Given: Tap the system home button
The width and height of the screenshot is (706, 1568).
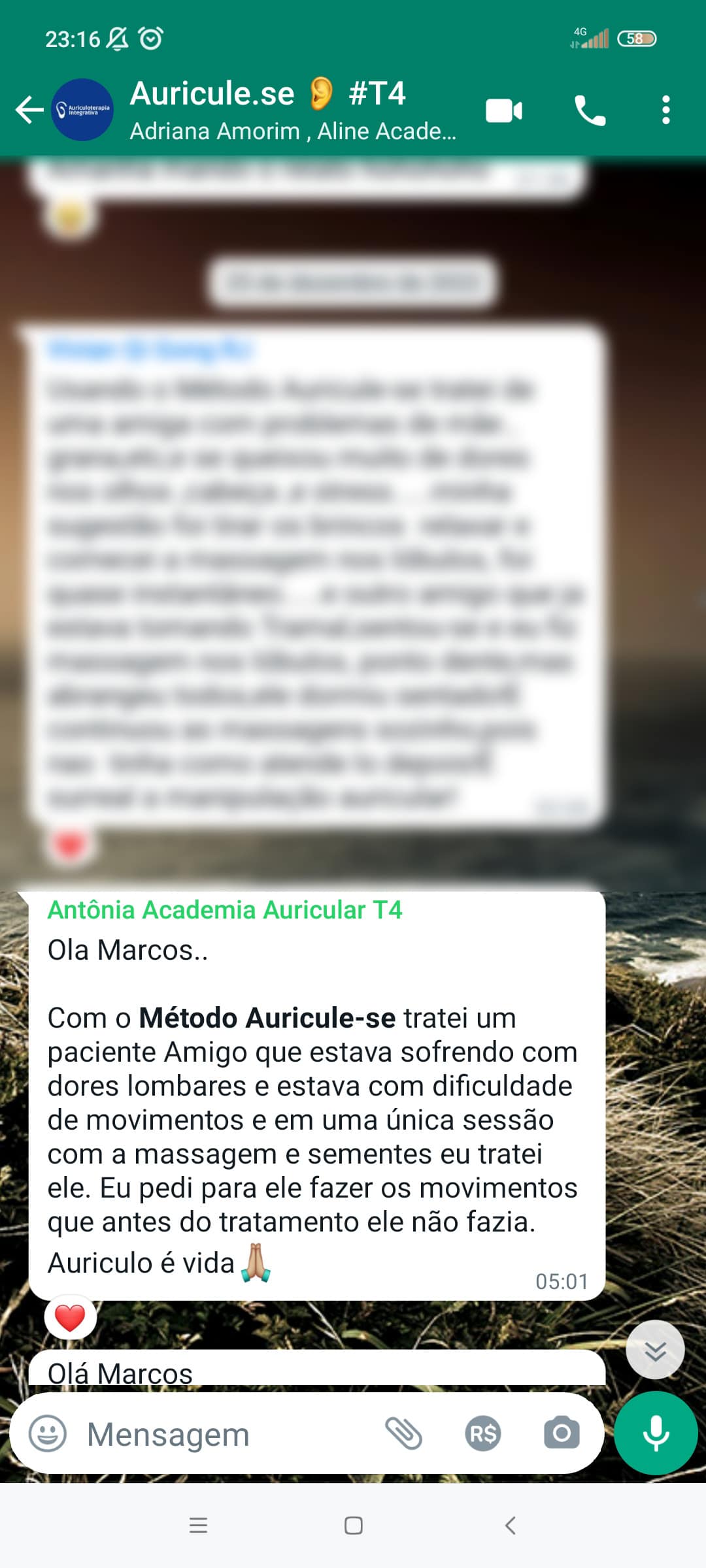Looking at the screenshot, I should pos(354,1526).
